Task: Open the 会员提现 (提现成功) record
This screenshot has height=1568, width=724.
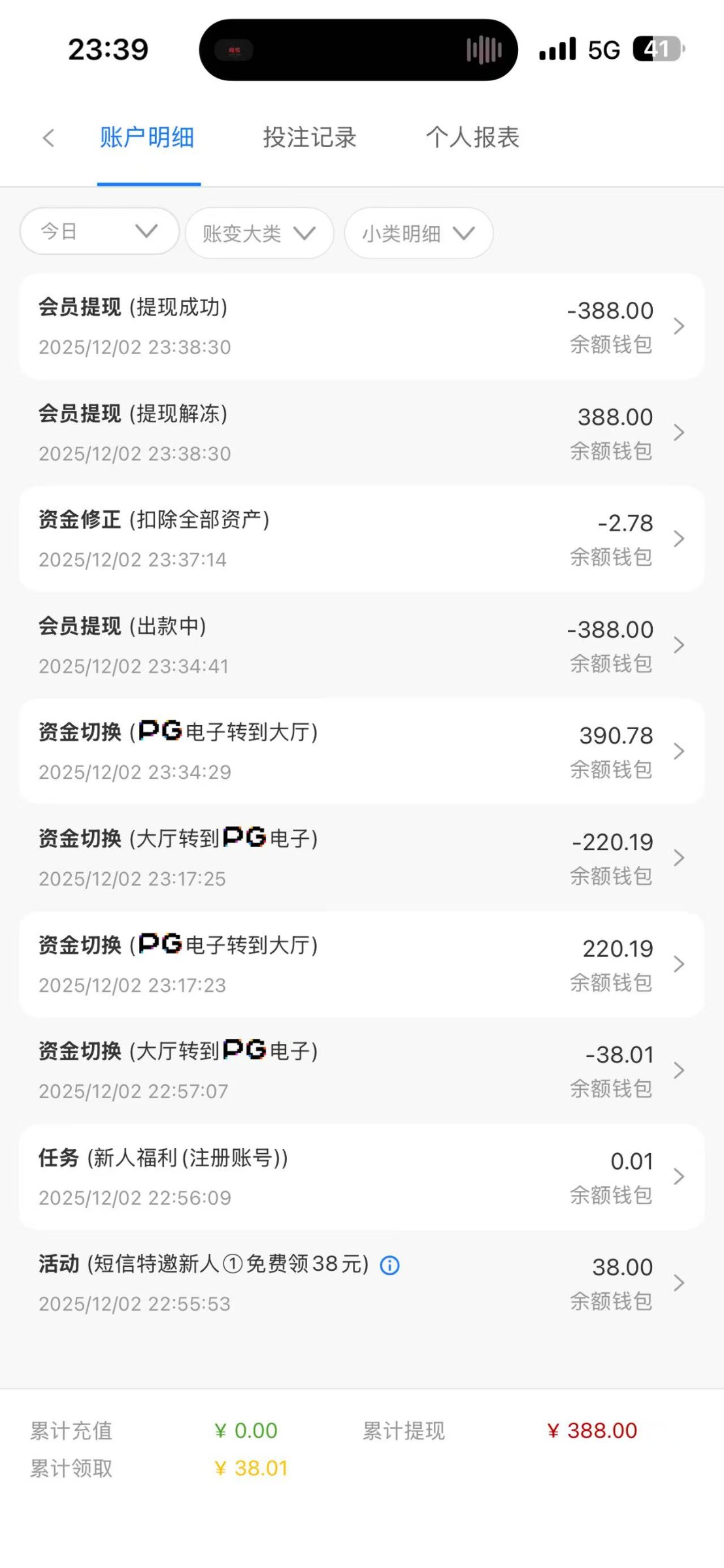Action: pyautogui.click(x=361, y=327)
